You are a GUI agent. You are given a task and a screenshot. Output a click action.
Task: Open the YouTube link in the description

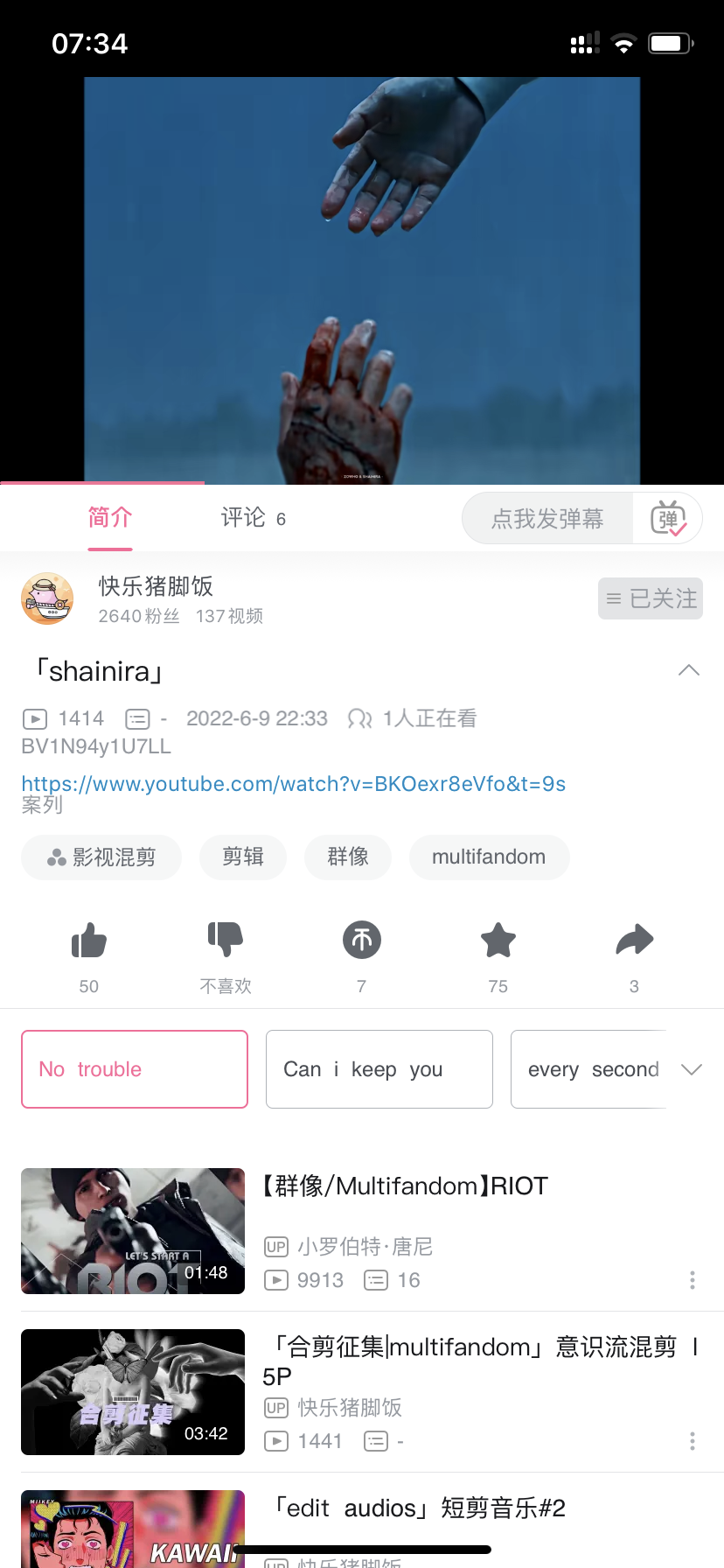pyautogui.click(x=294, y=783)
